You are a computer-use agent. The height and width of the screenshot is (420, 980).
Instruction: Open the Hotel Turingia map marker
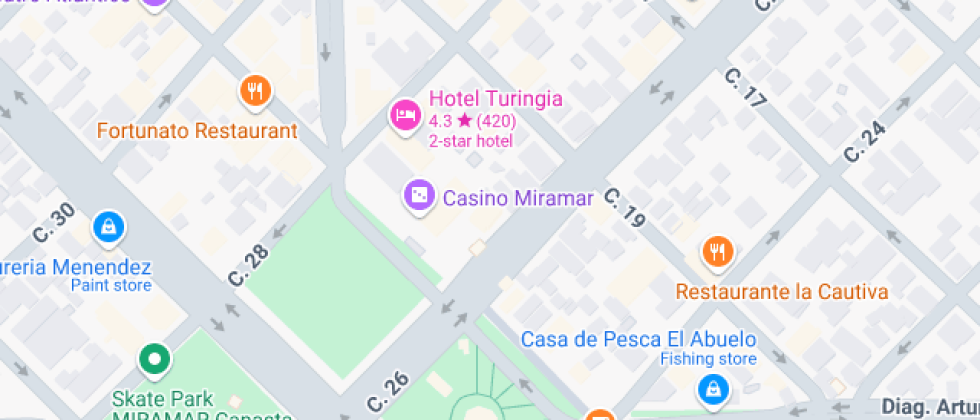(x=404, y=114)
